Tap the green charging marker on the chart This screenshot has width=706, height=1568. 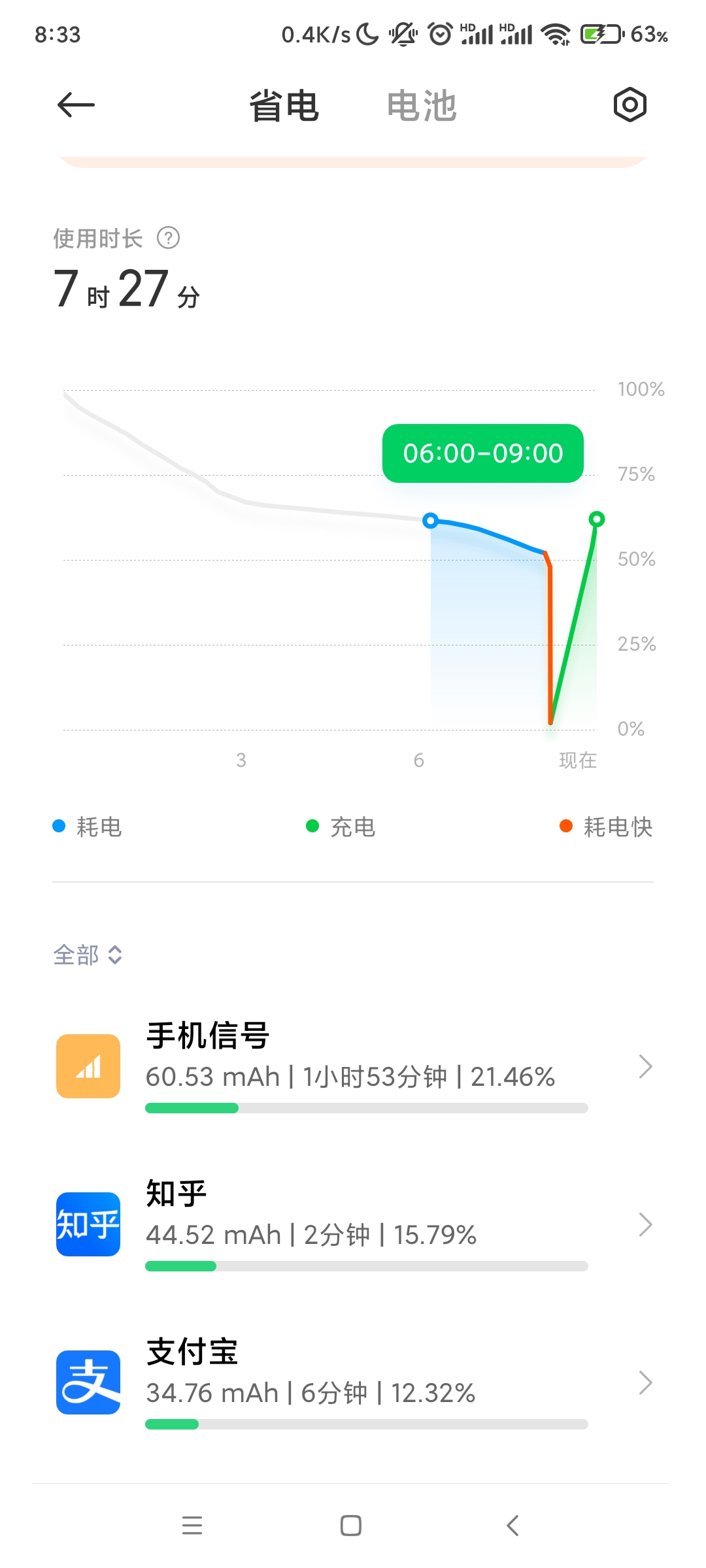pyautogui.click(x=596, y=519)
